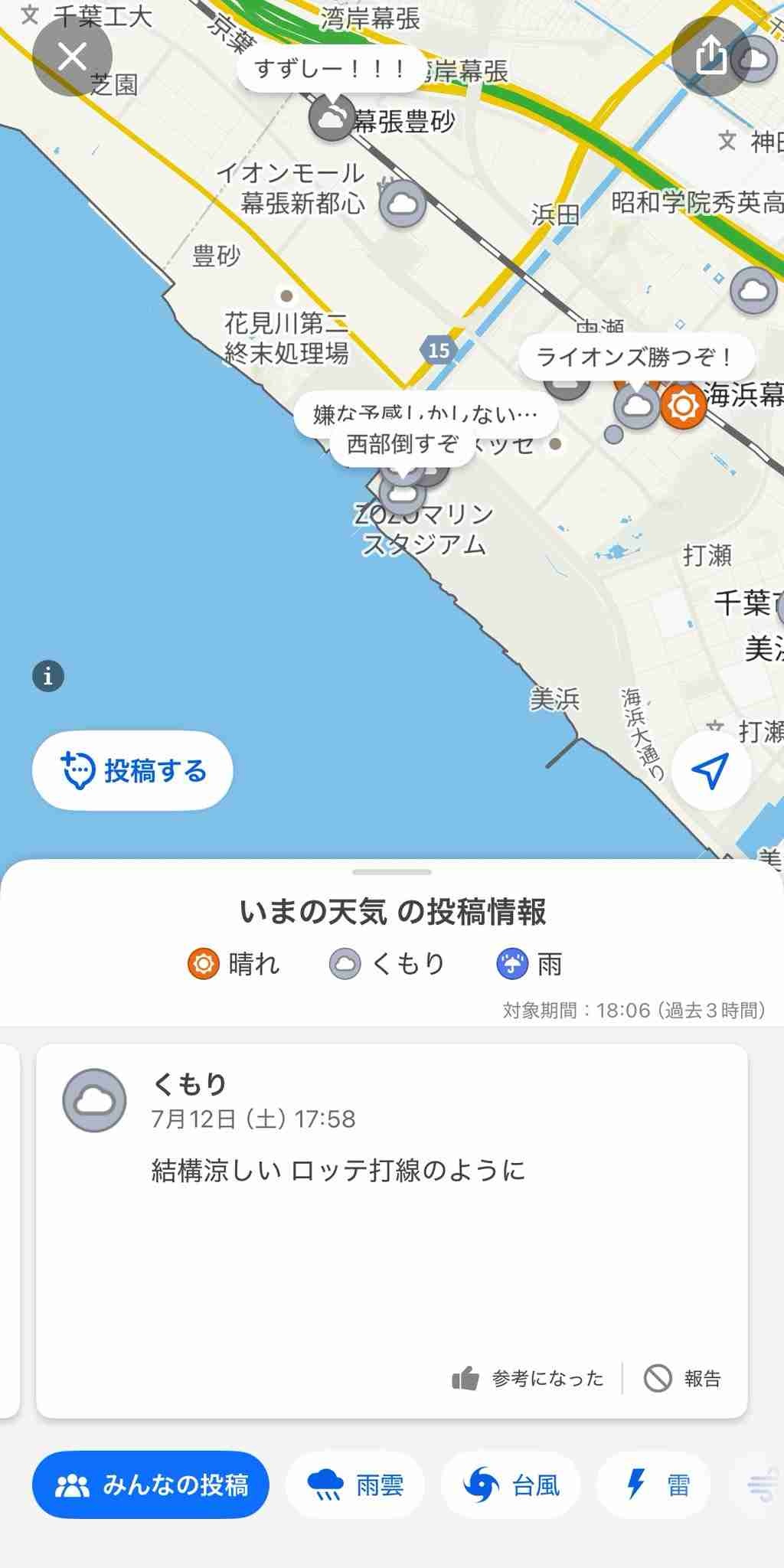Image resolution: width=784 pixels, height=1568 pixels.
Task: Share this map view
Action: coord(710,55)
